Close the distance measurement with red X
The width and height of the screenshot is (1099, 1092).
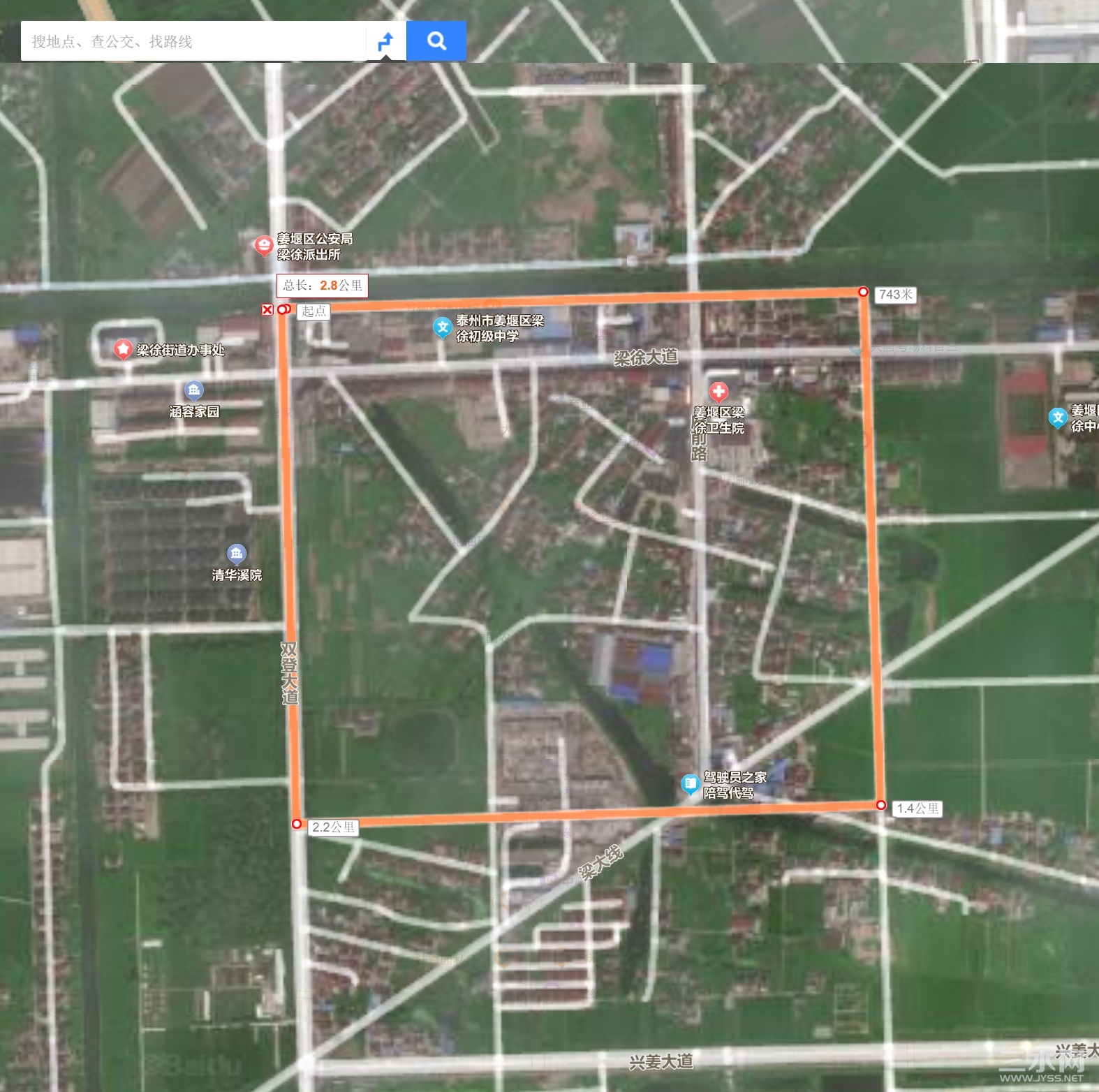click(x=267, y=309)
